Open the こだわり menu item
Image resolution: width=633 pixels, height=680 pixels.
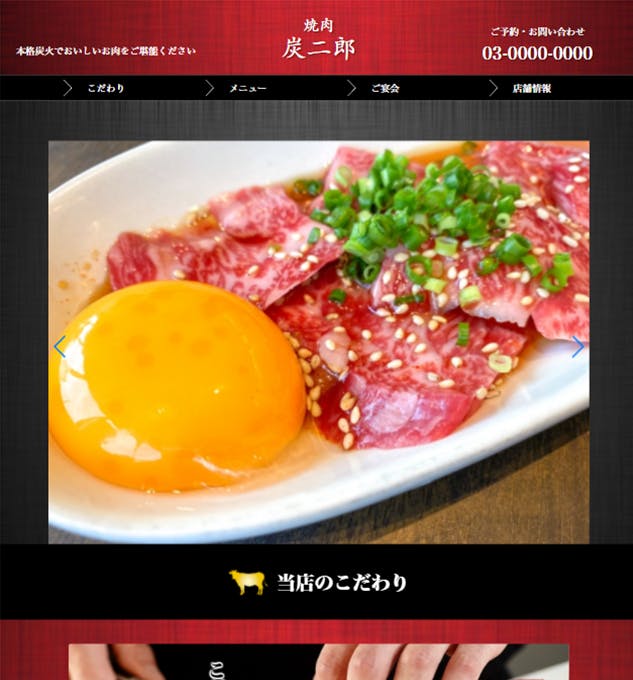[x=105, y=88]
